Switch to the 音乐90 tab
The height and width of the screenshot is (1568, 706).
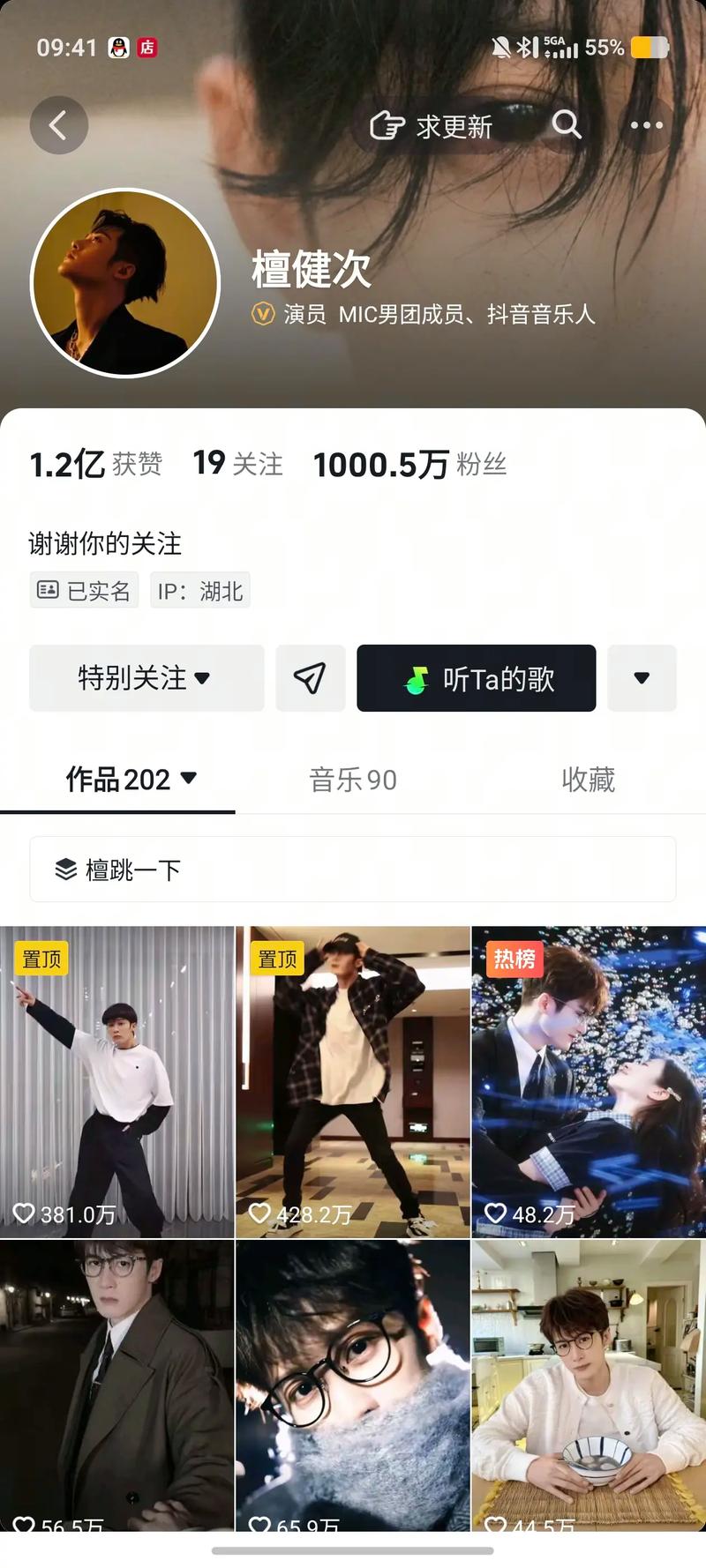[x=352, y=780]
